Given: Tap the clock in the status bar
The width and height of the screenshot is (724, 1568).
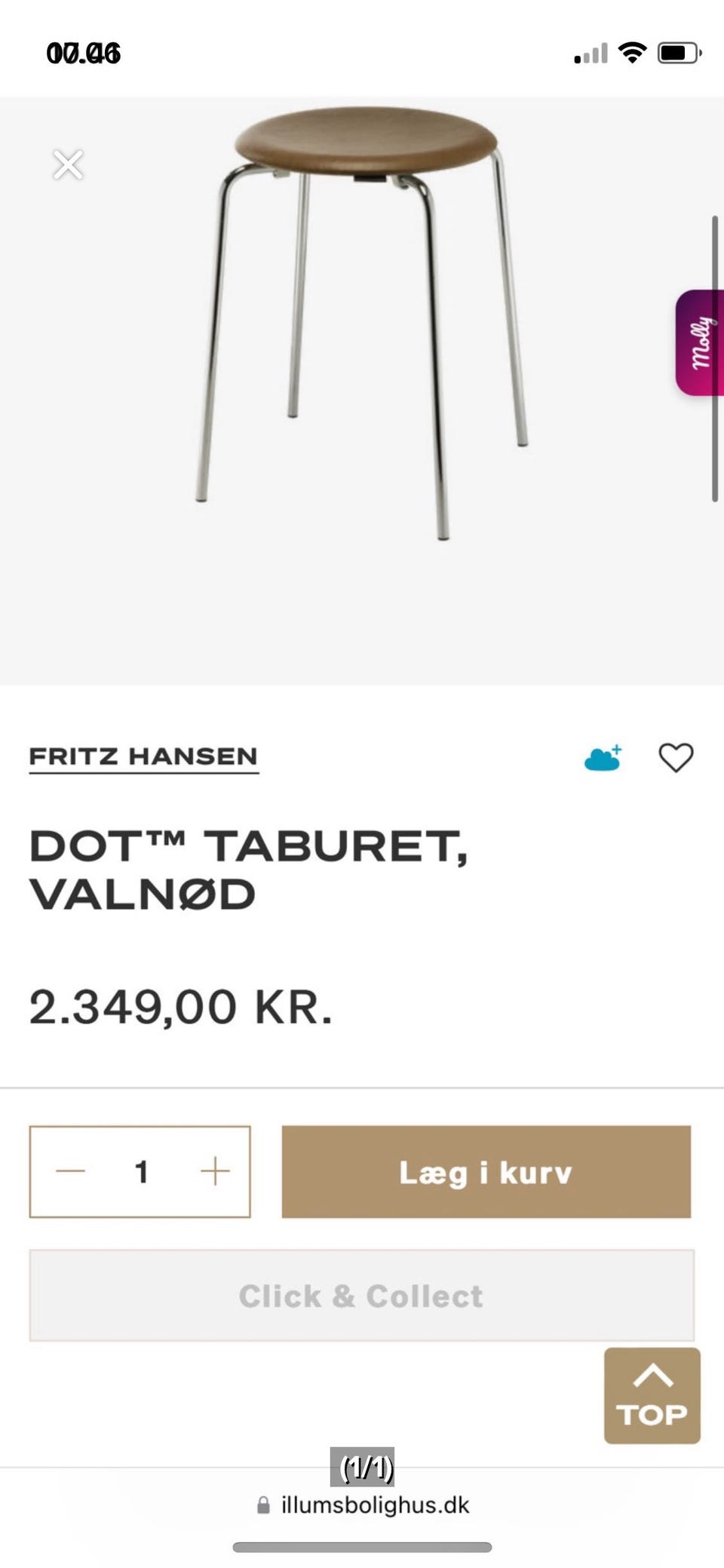Looking at the screenshot, I should [83, 51].
